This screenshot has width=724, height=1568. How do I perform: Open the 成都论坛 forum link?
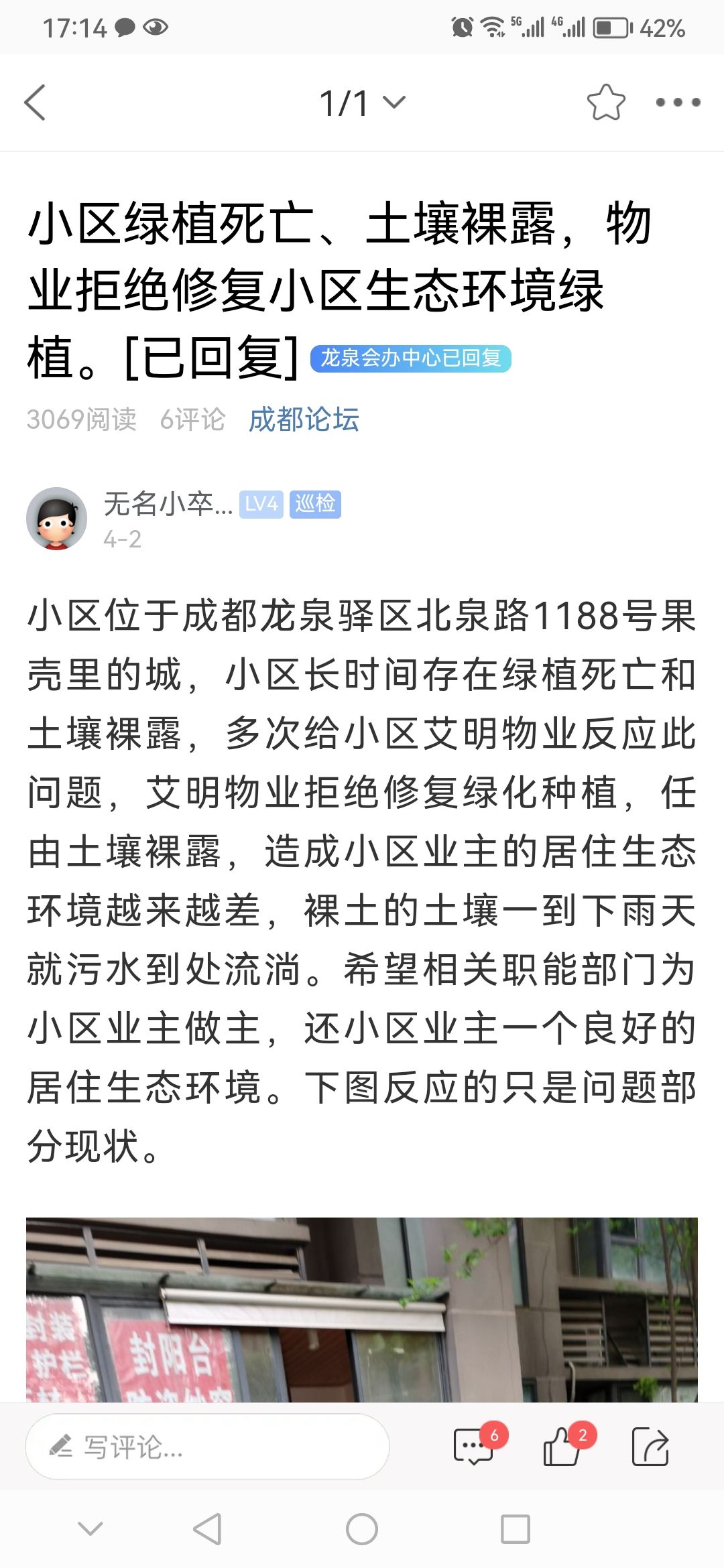(304, 420)
